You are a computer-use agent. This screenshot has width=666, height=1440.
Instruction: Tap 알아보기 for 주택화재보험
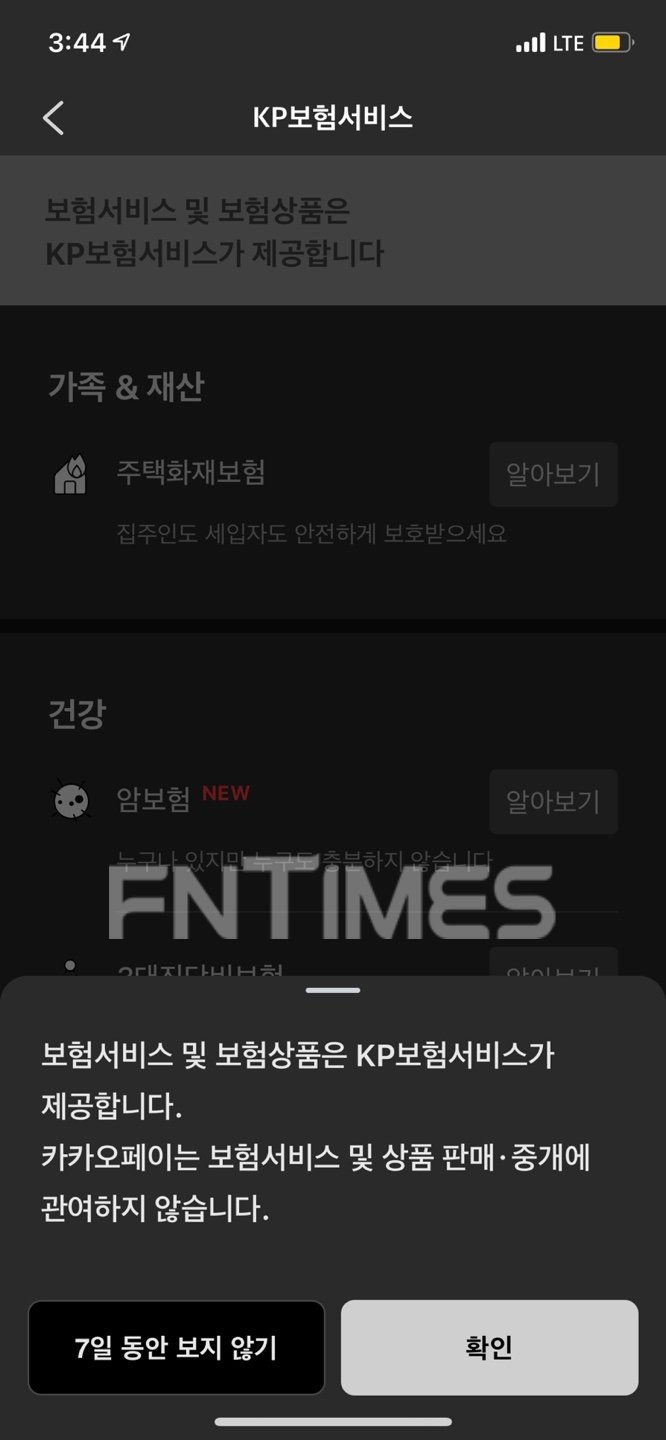(x=553, y=474)
